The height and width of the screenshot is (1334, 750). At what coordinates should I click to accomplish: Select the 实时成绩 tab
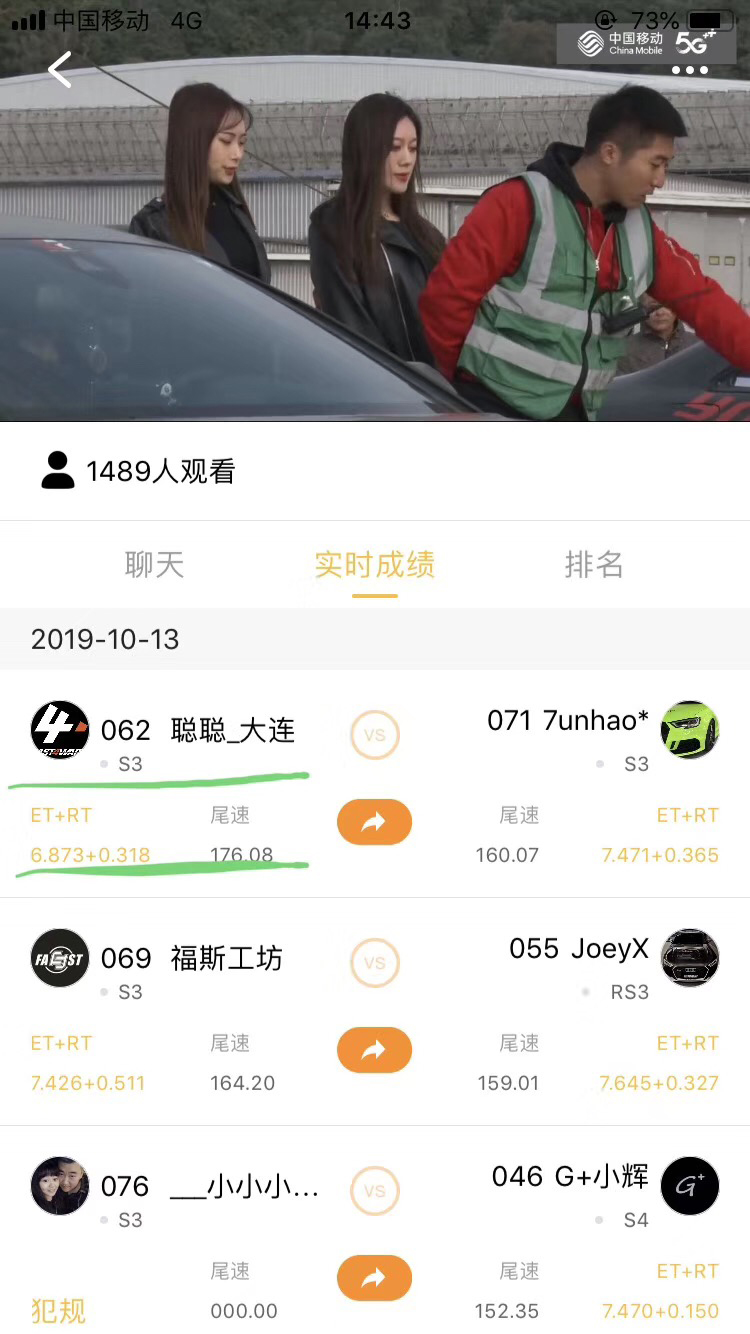click(375, 565)
